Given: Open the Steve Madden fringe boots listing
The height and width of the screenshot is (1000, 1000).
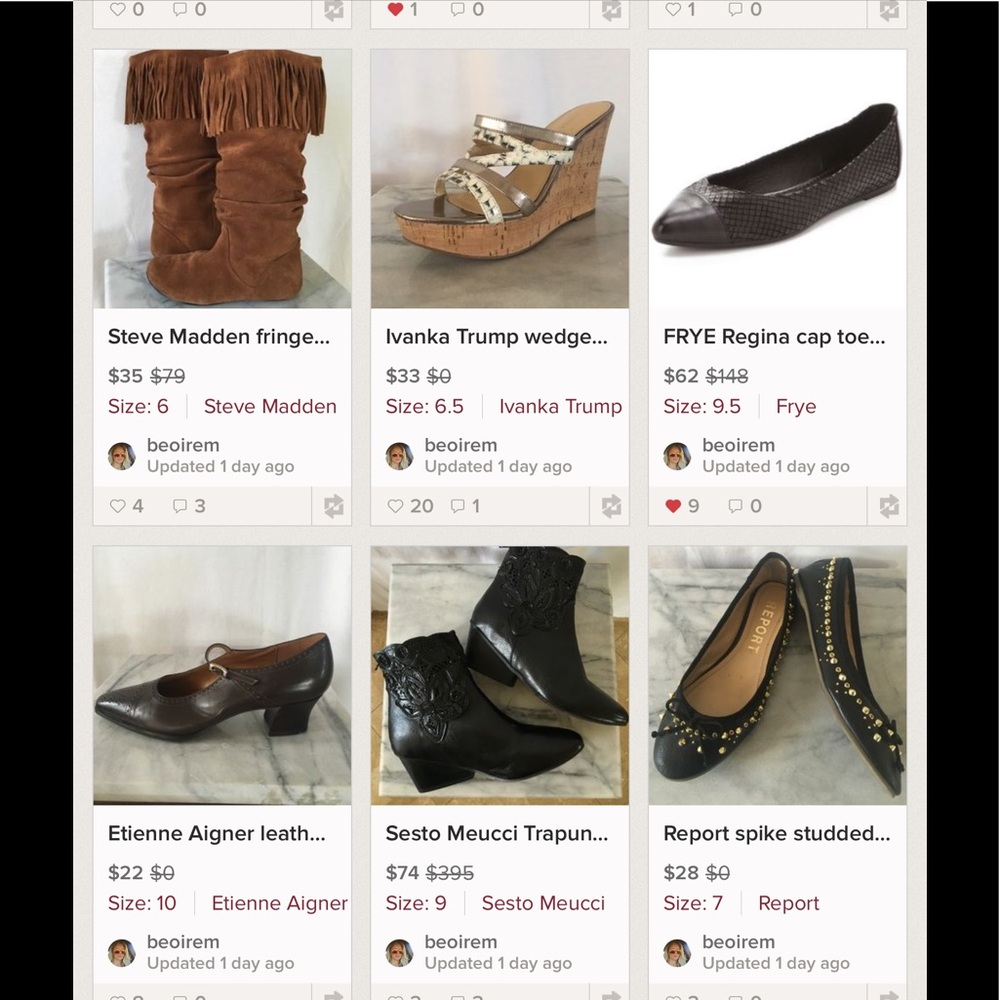Looking at the screenshot, I should click(222, 180).
